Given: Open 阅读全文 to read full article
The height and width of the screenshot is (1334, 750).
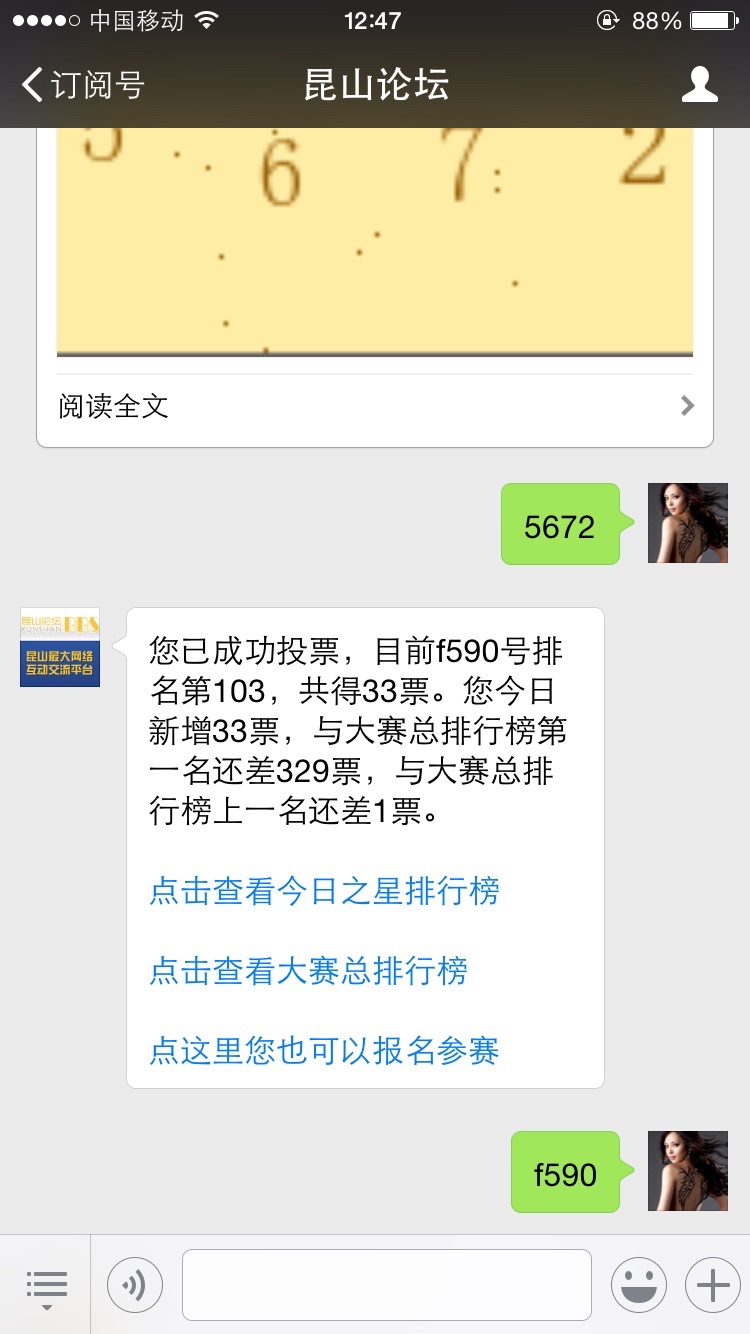Looking at the screenshot, I should pos(375,406).
